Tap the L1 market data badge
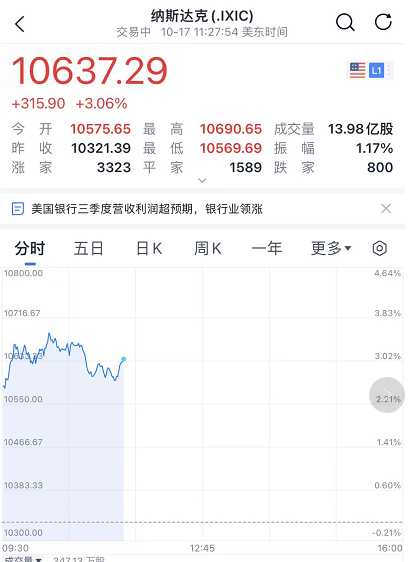This screenshot has width=417, height=562. (376, 70)
